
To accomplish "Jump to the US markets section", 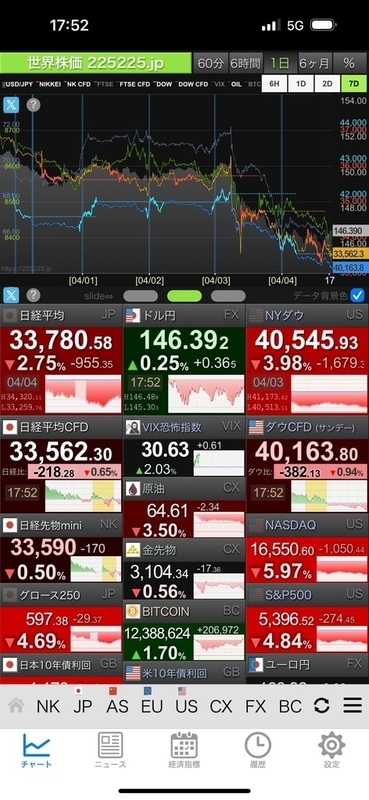I will (x=186, y=706).
